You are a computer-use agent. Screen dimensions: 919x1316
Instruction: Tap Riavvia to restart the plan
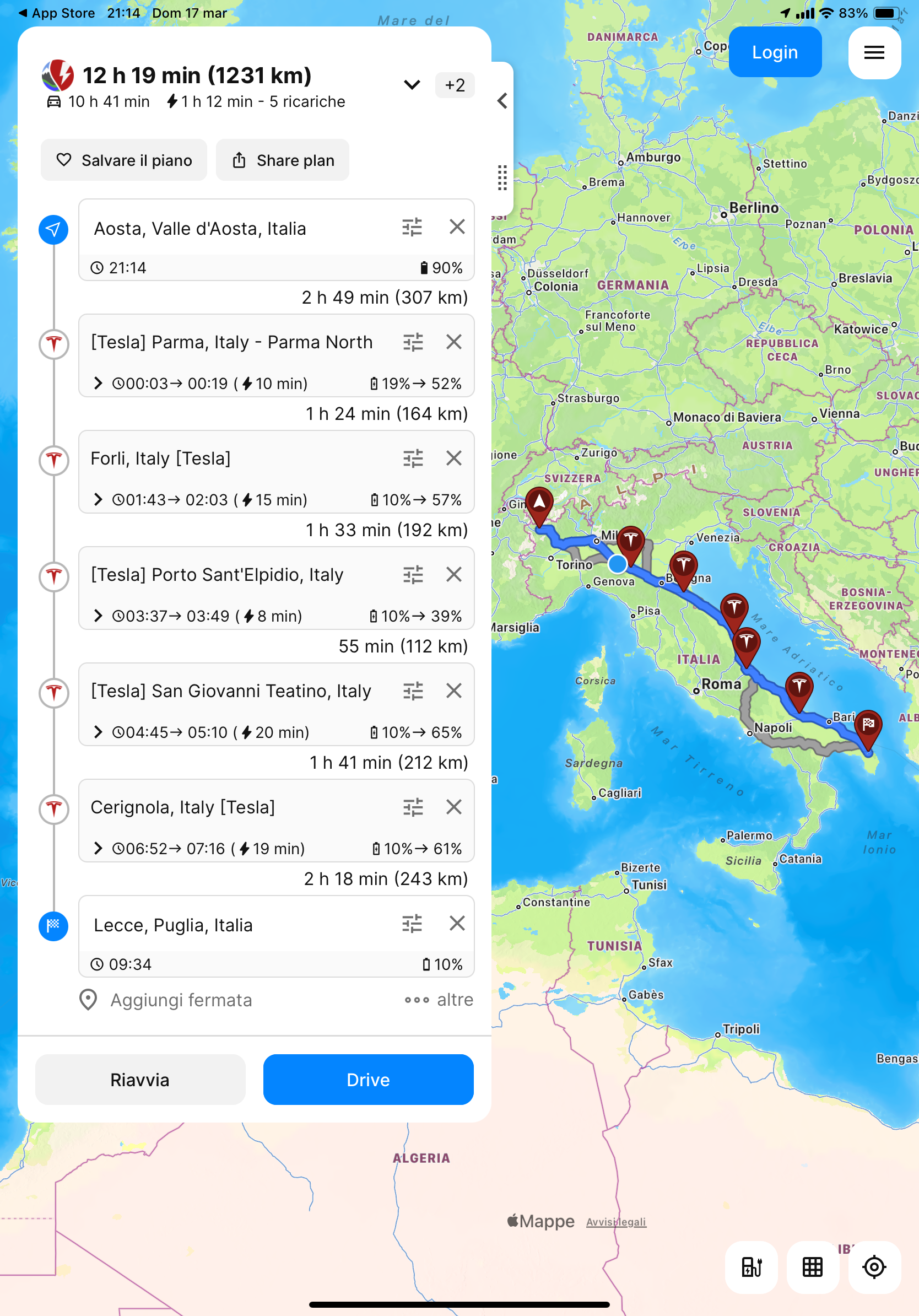(140, 1079)
